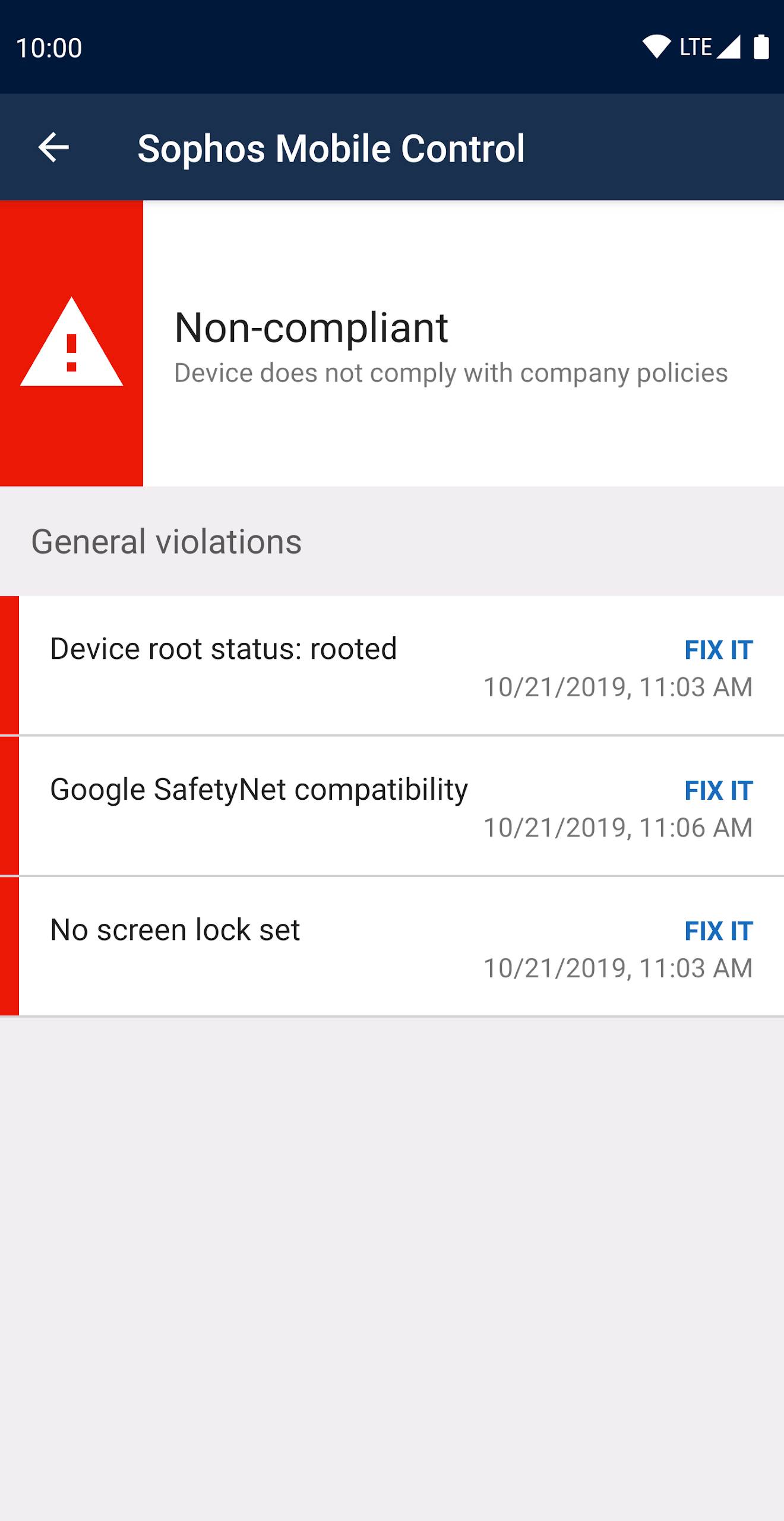Tap FIX IT for No screen lock set
784x1521 pixels.
(719, 931)
